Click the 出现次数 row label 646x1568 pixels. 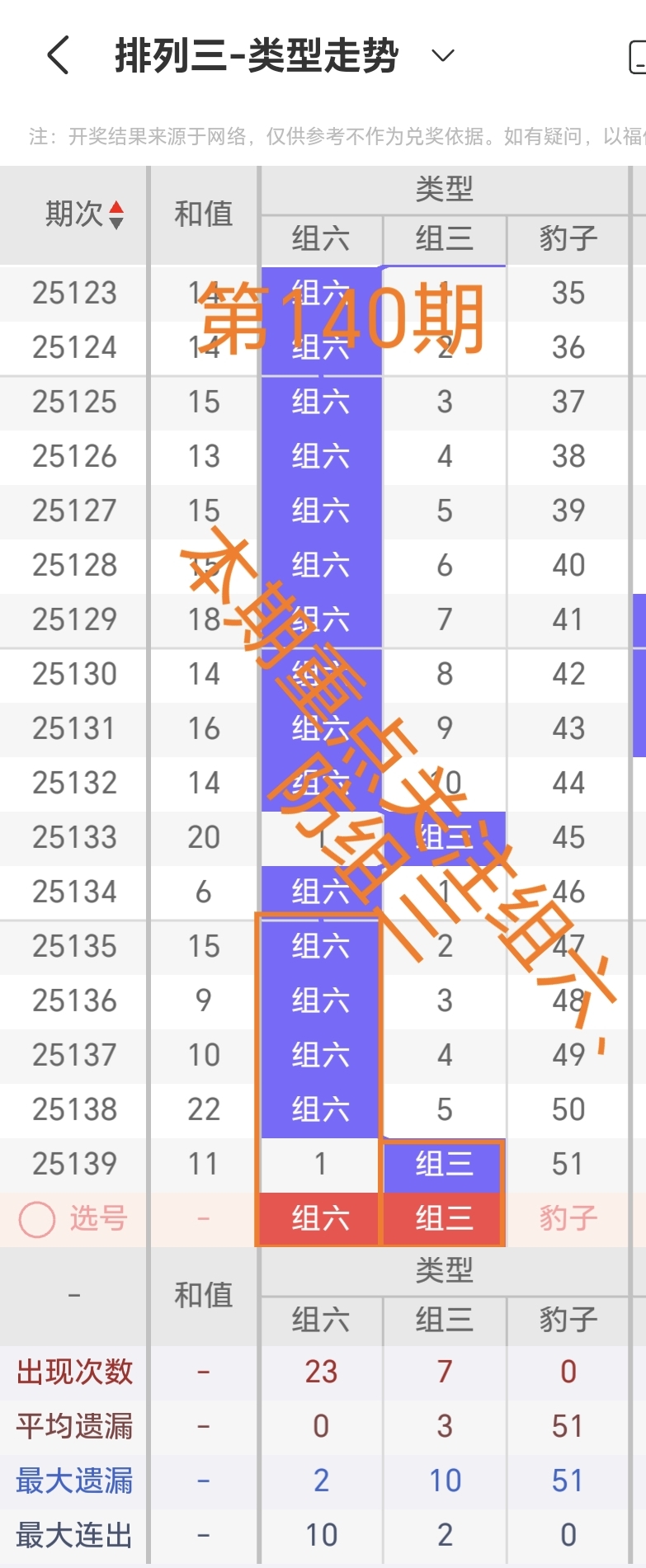73,1370
